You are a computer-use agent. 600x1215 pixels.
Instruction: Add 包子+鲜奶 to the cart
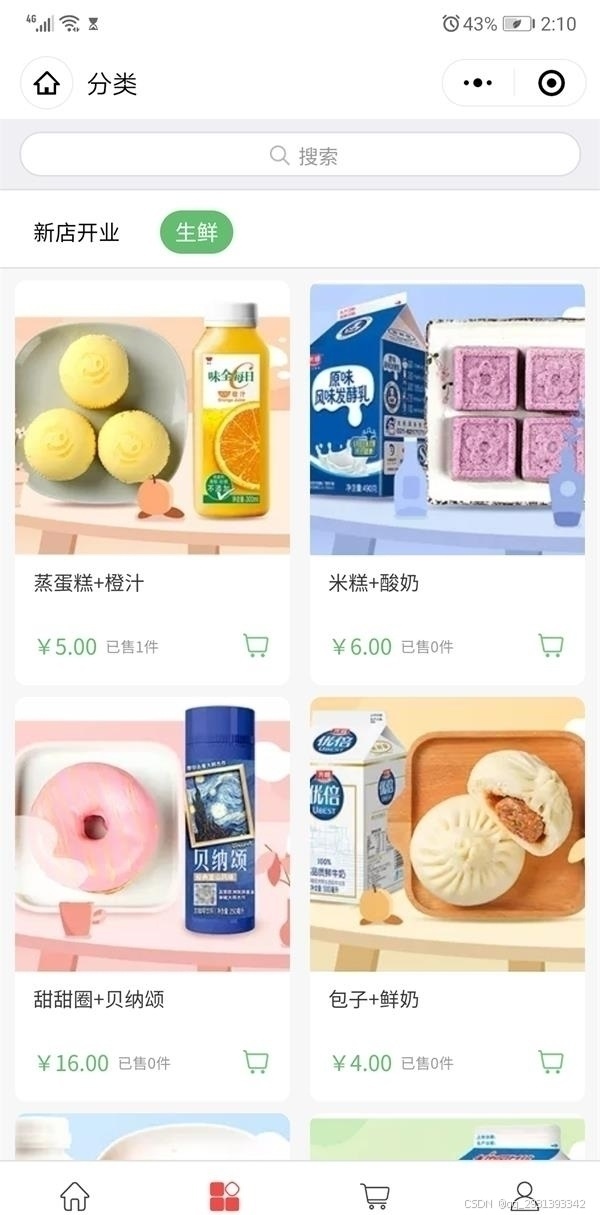point(551,1062)
